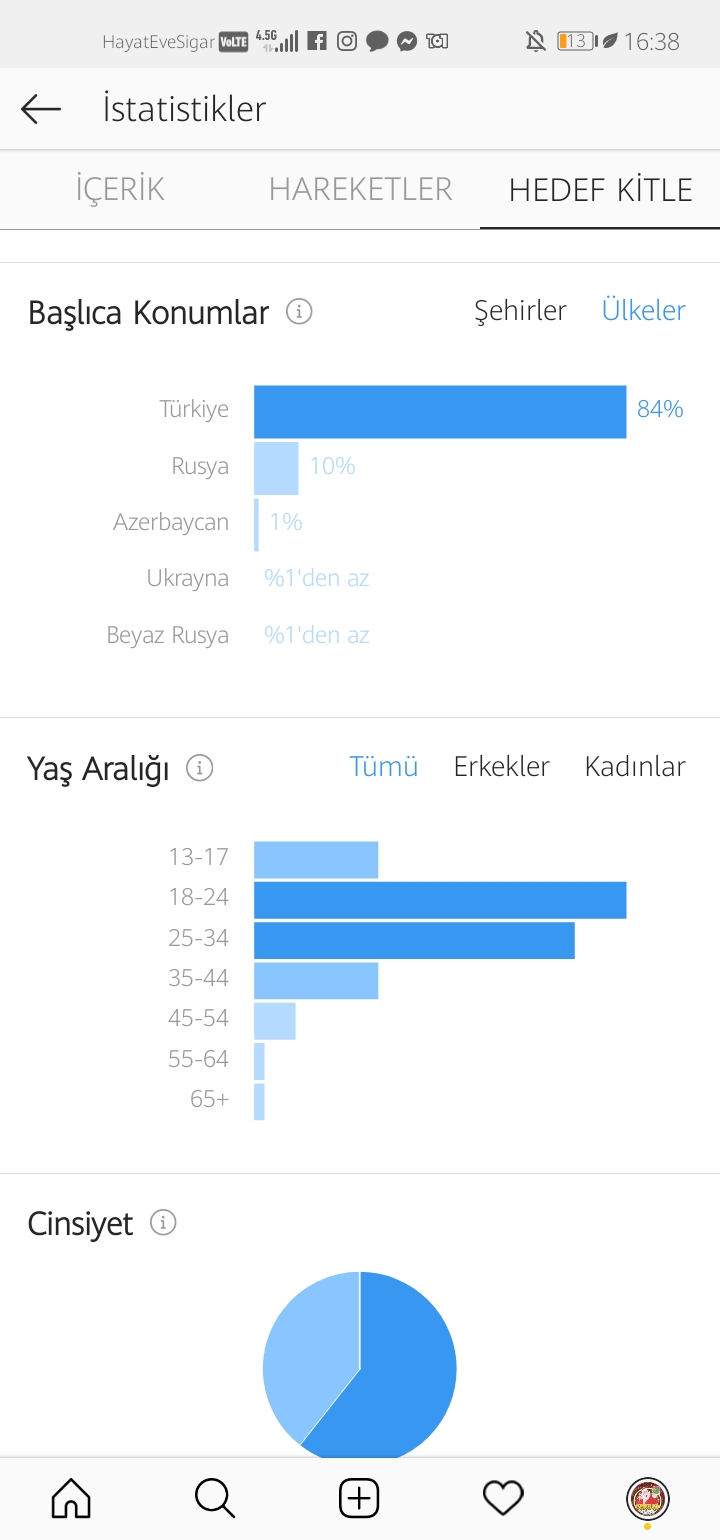
Task: Open the HAREKETLER tab
Action: pyautogui.click(x=360, y=189)
